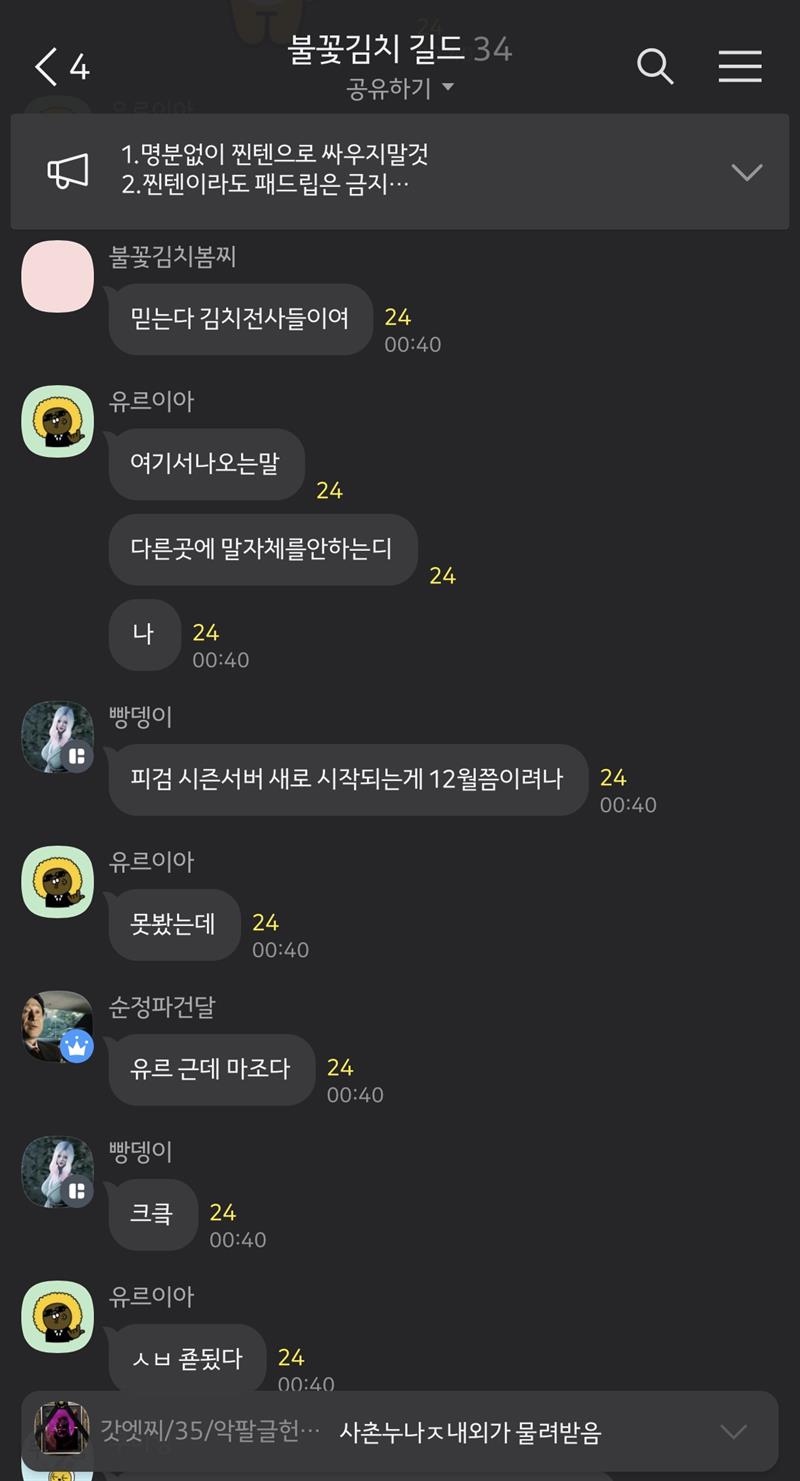The image size is (800, 1481).
Task: Open 빵뎅이's avatar above the 피검 시즌서버 message
Action: (58, 737)
